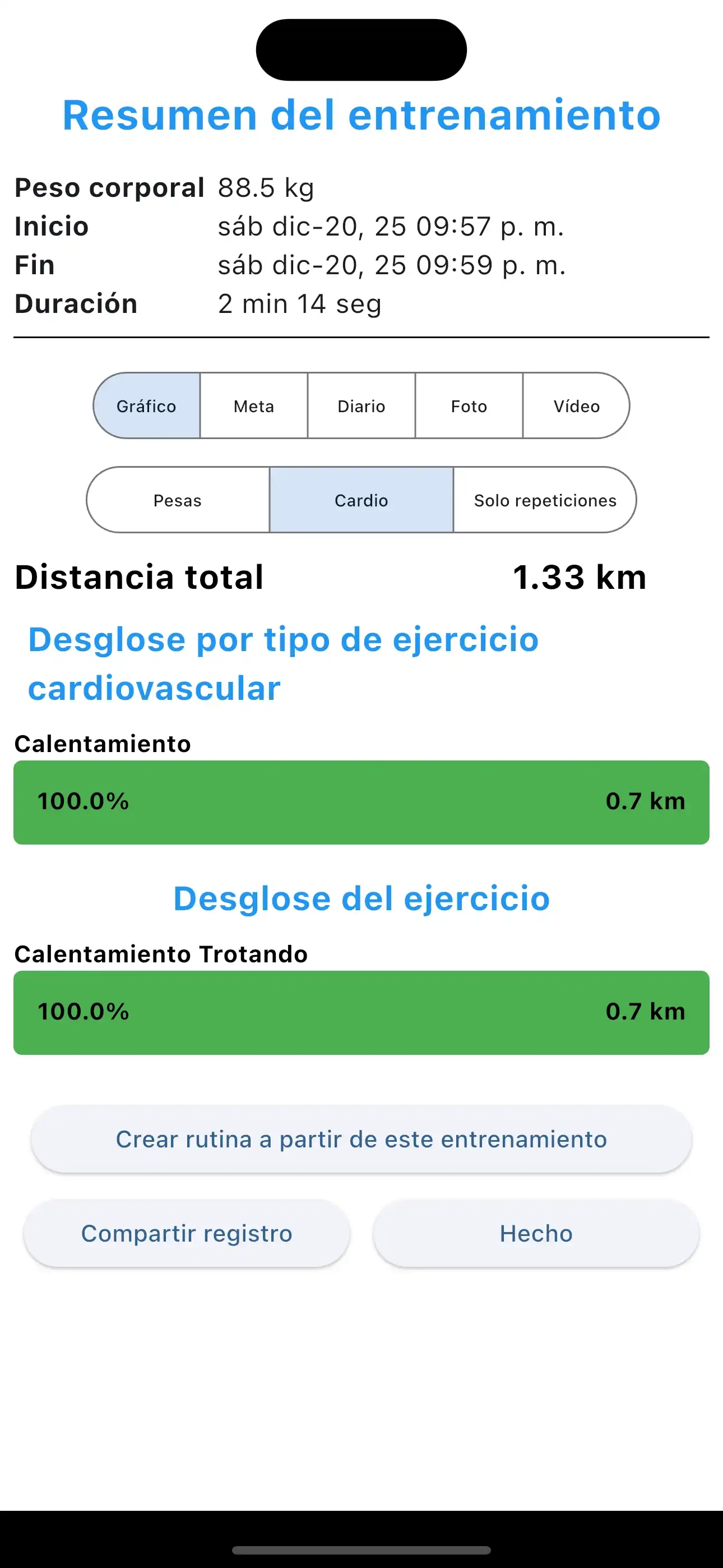Choose Solo repeticiones mode
Viewport: 723px width, 1568px height.
point(545,500)
